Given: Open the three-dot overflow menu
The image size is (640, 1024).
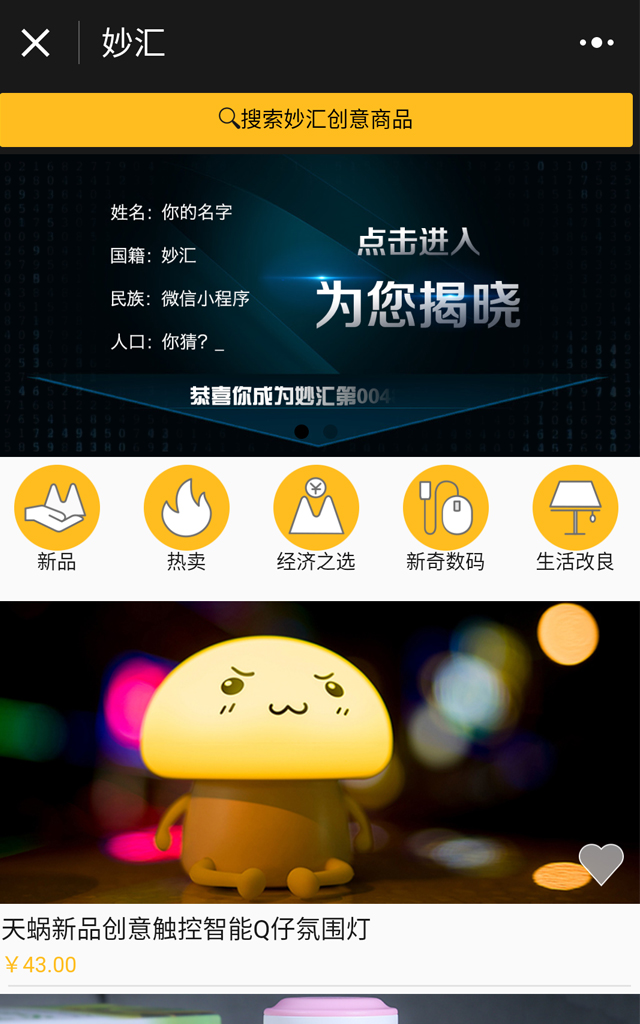Looking at the screenshot, I should tap(597, 43).
